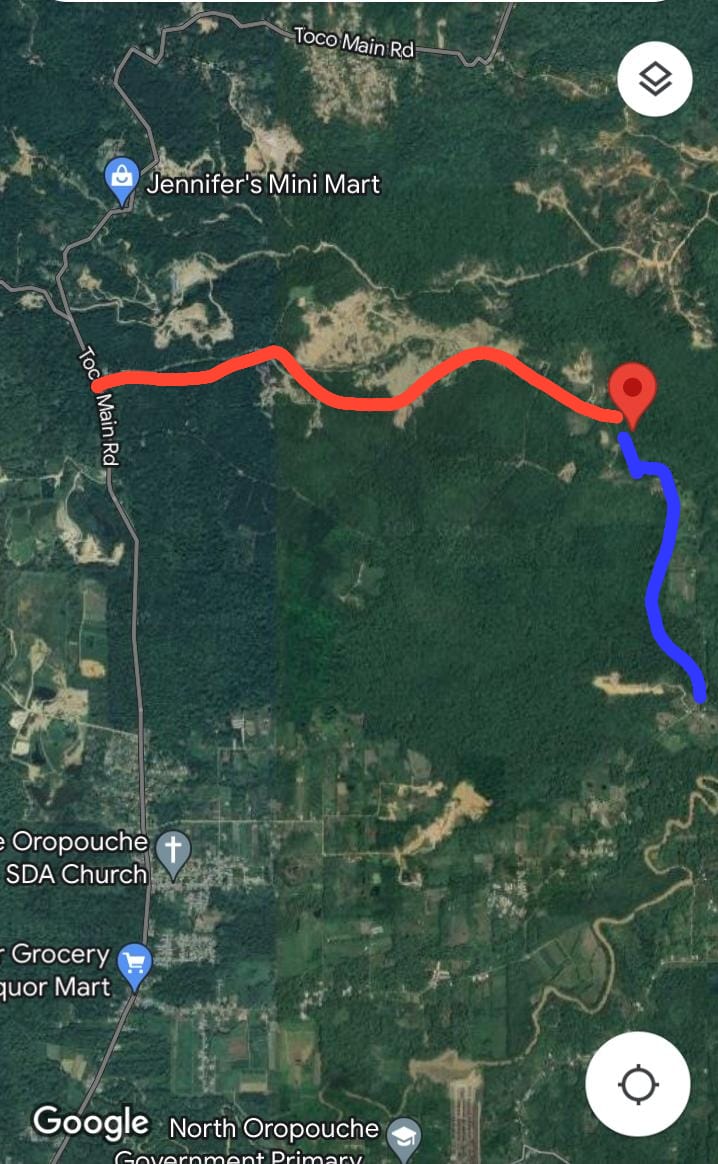Open North Oropouche Government Primary school marker
Screen dimensions: 718x1164
coord(403,1138)
